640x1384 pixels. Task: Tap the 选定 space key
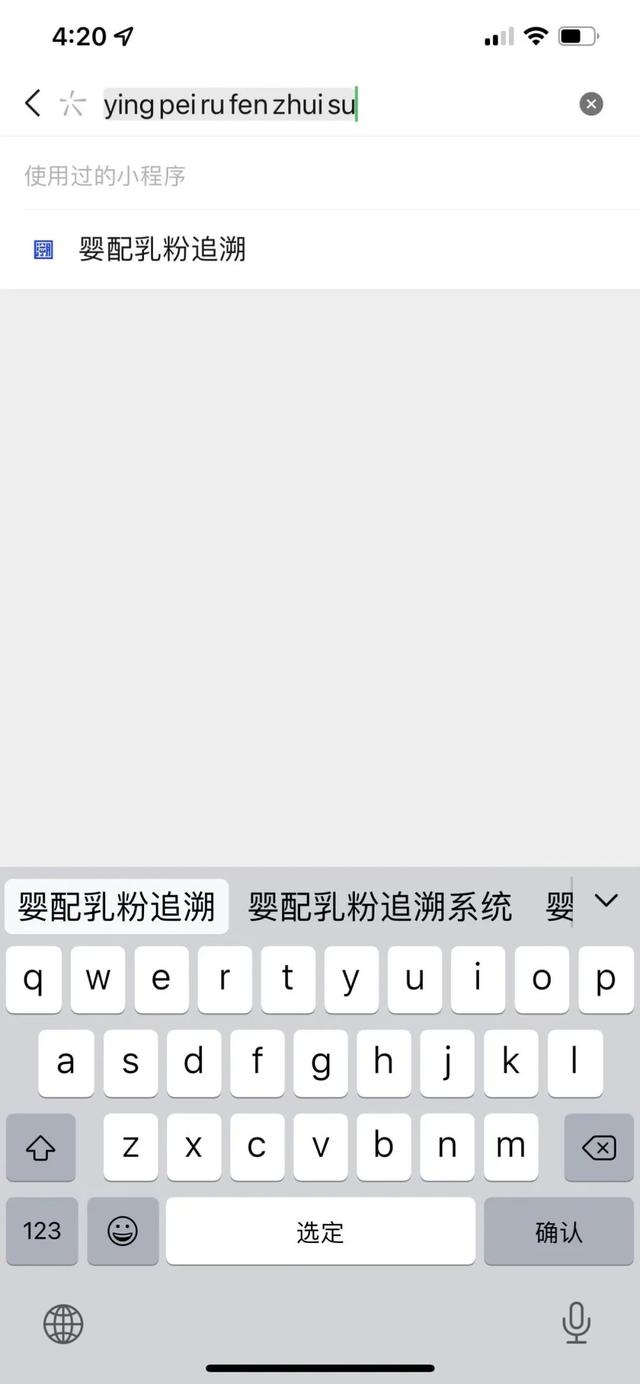pos(320,1232)
